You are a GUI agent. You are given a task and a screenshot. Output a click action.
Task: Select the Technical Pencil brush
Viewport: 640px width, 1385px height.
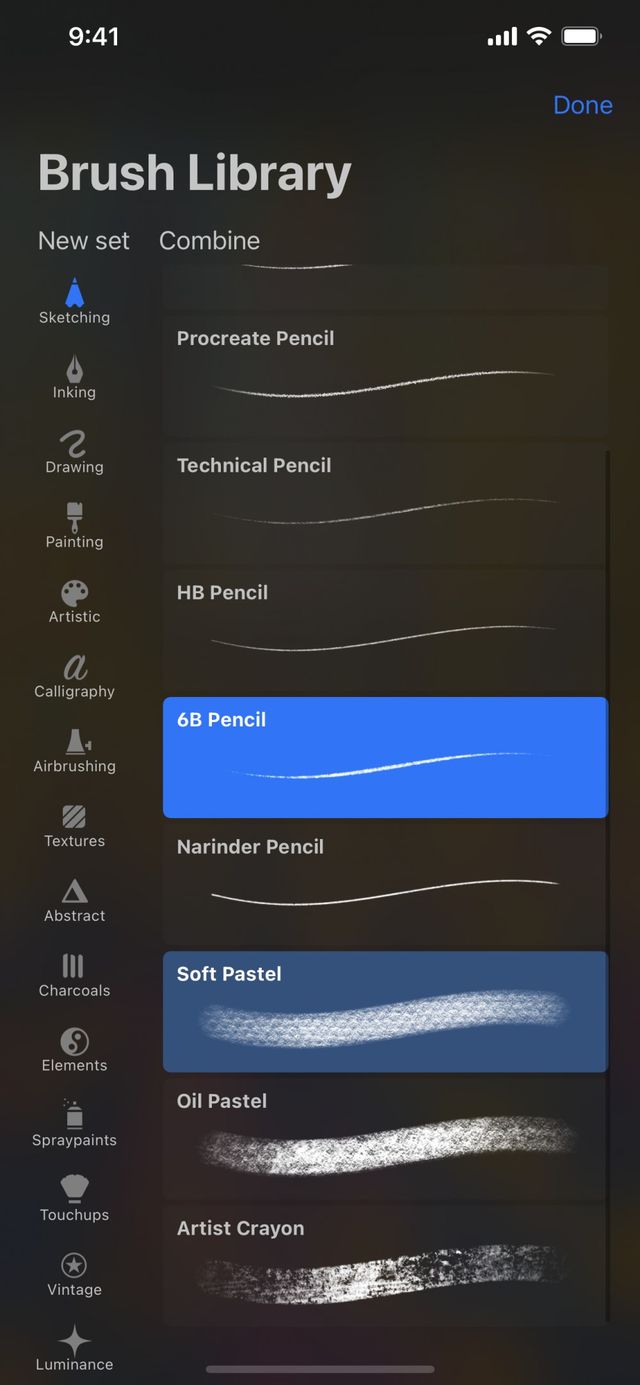tap(385, 503)
